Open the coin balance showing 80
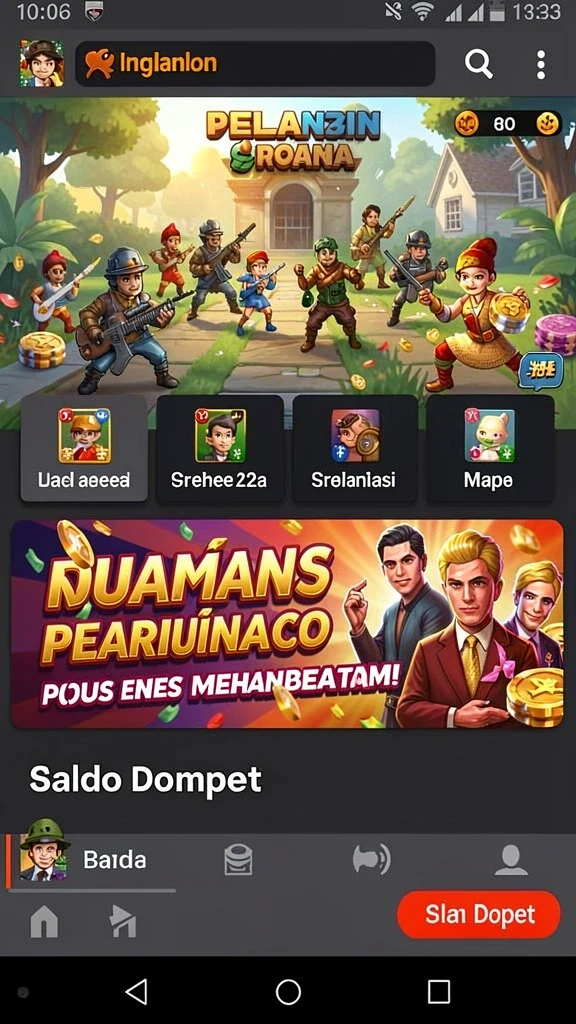576x1024 pixels. (x=507, y=123)
